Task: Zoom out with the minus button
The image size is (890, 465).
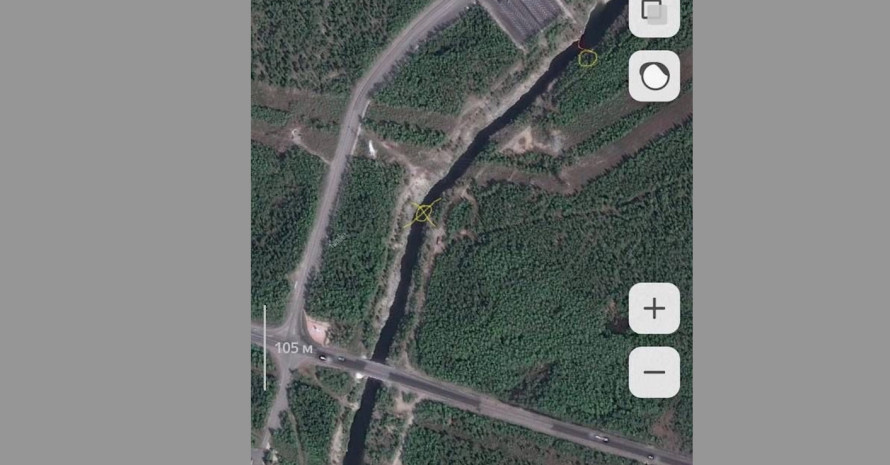Action: [x=654, y=372]
